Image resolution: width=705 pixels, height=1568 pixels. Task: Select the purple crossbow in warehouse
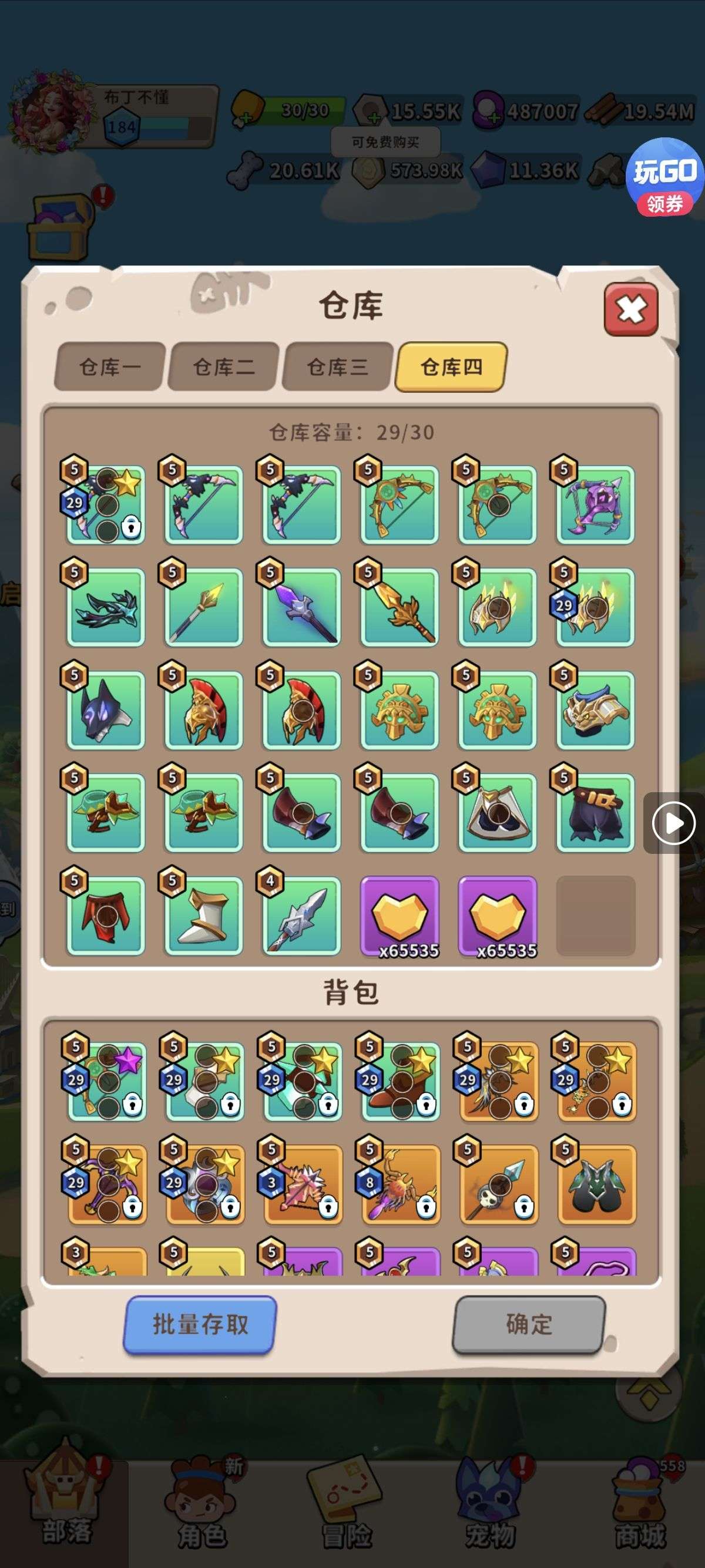(595, 504)
